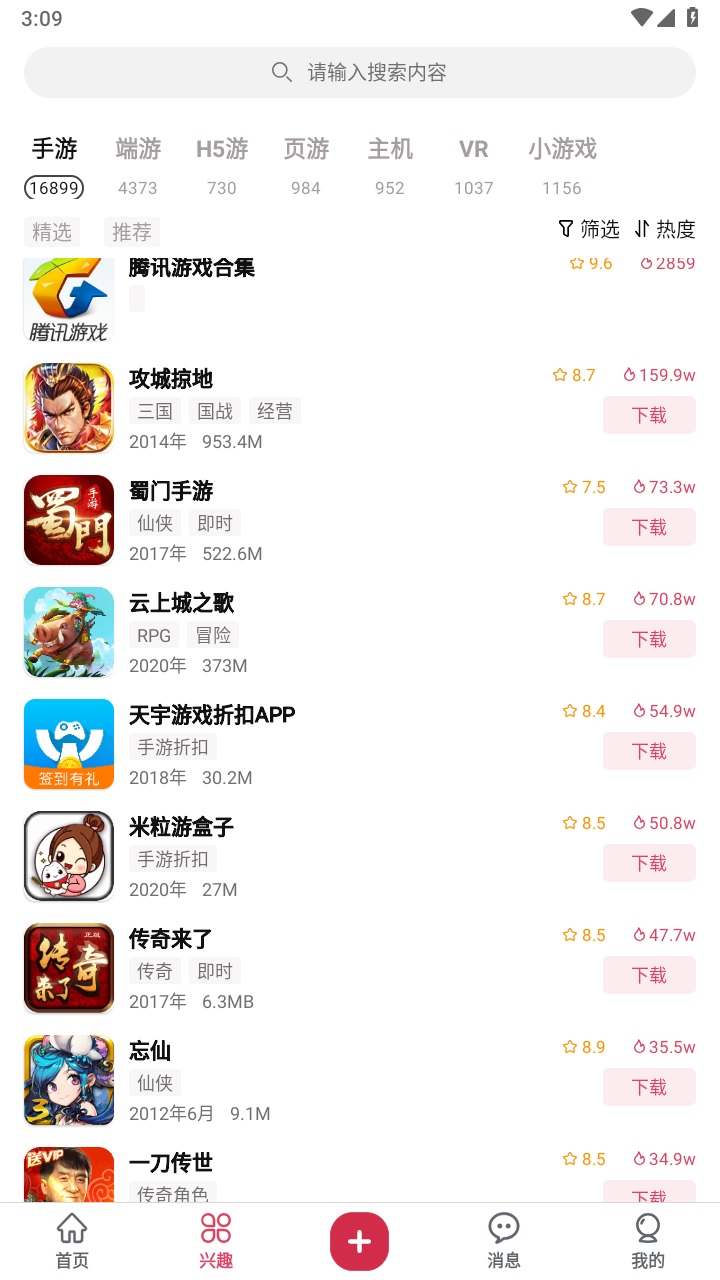720x1280 pixels.
Task: Open the 天宇游戏折扣APP icon
Action: click(x=68, y=744)
